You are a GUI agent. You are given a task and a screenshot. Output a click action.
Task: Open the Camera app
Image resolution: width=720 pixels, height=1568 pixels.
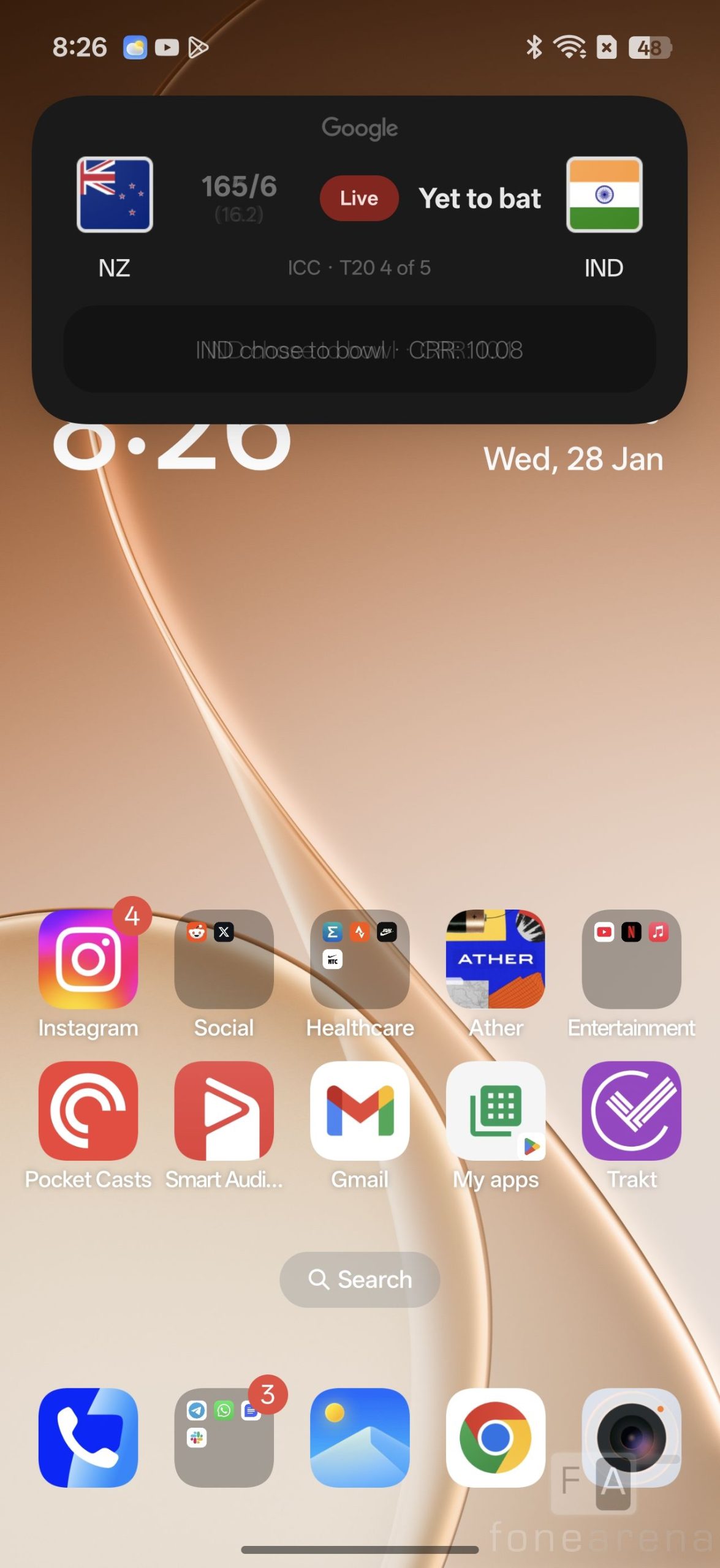631,1438
